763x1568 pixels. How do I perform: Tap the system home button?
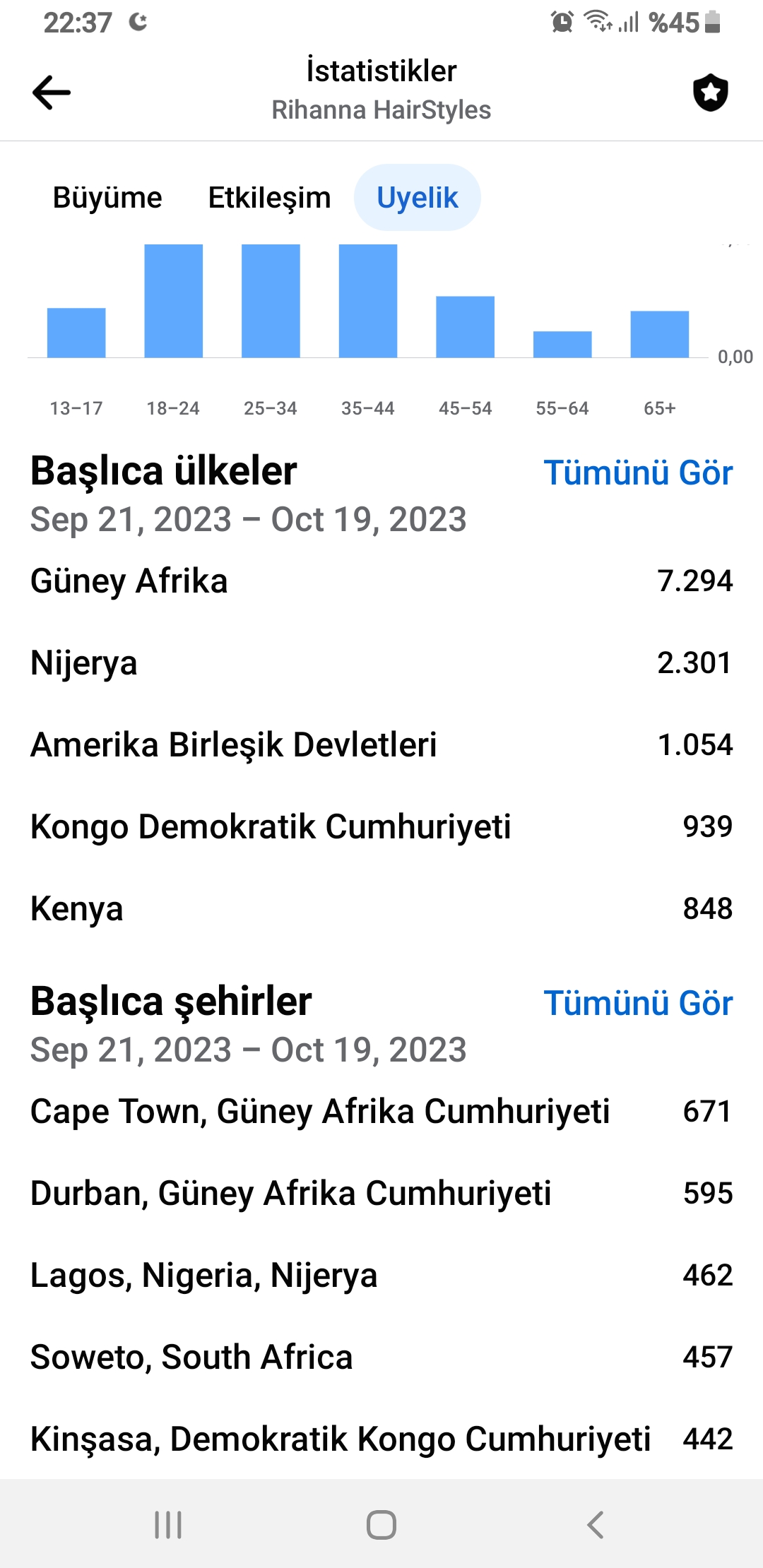pyautogui.click(x=381, y=1525)
